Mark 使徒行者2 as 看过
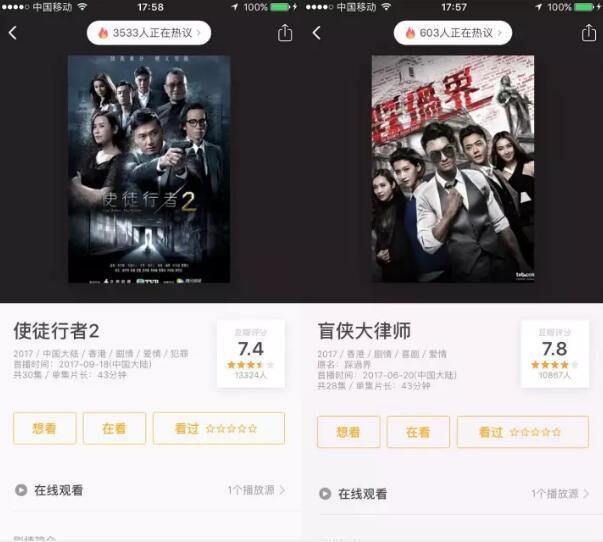603x542 pixels. click(218, 428)
